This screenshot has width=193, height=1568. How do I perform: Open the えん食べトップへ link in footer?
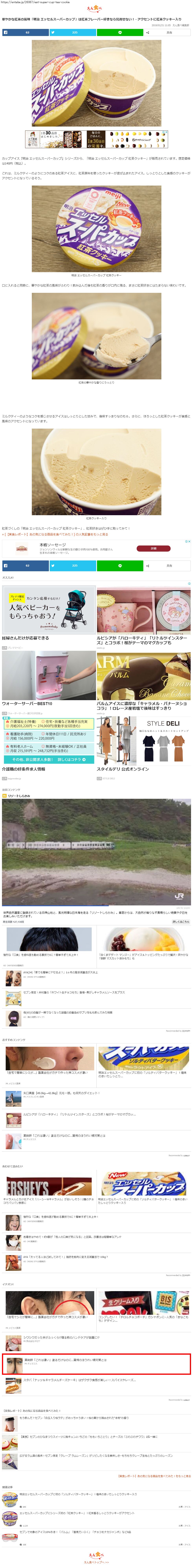(x=97, y=1562)
